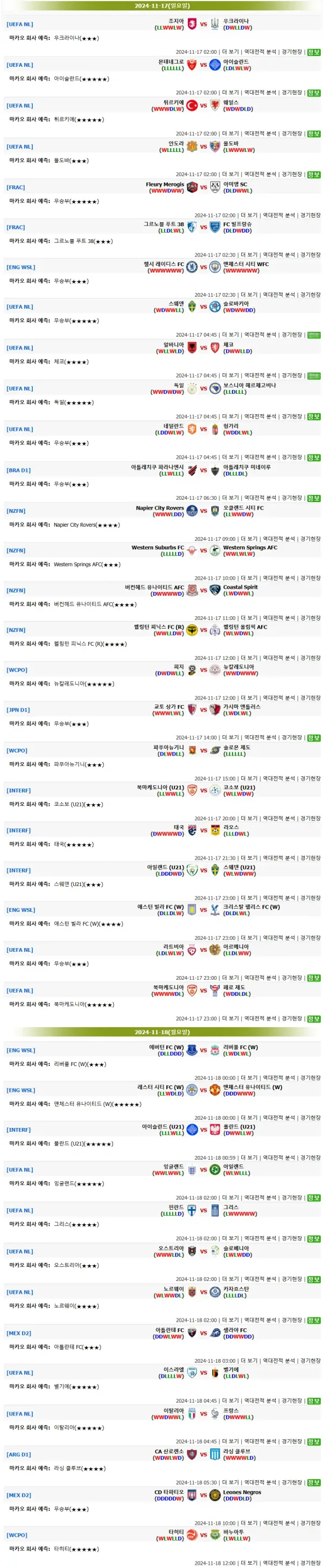
Task: Open the [FRAC] league link beside Fleury Merogis
Action: [16, 187]
